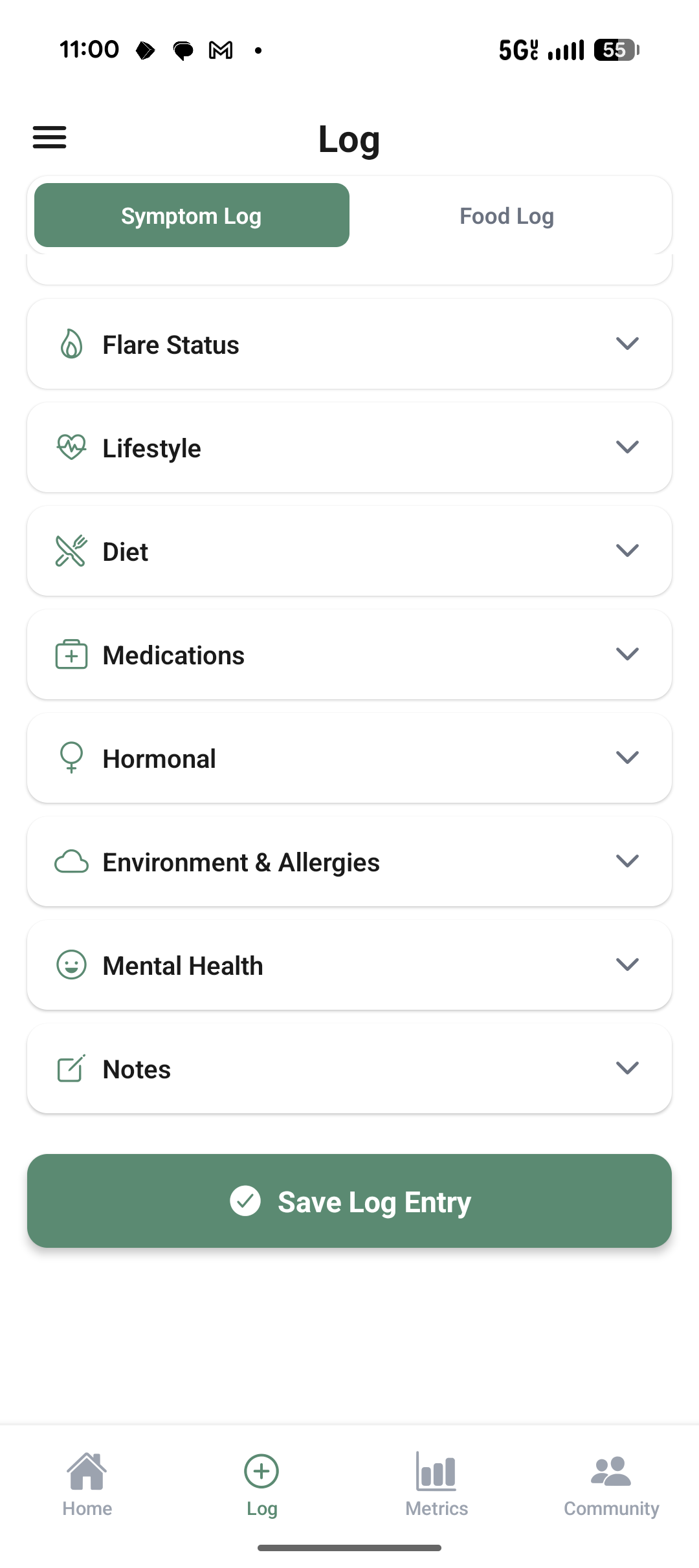Click the smiley face Mental Health icon
Image resolution: width=699 pixels, height=1568 pixels.
click(71, 964)
